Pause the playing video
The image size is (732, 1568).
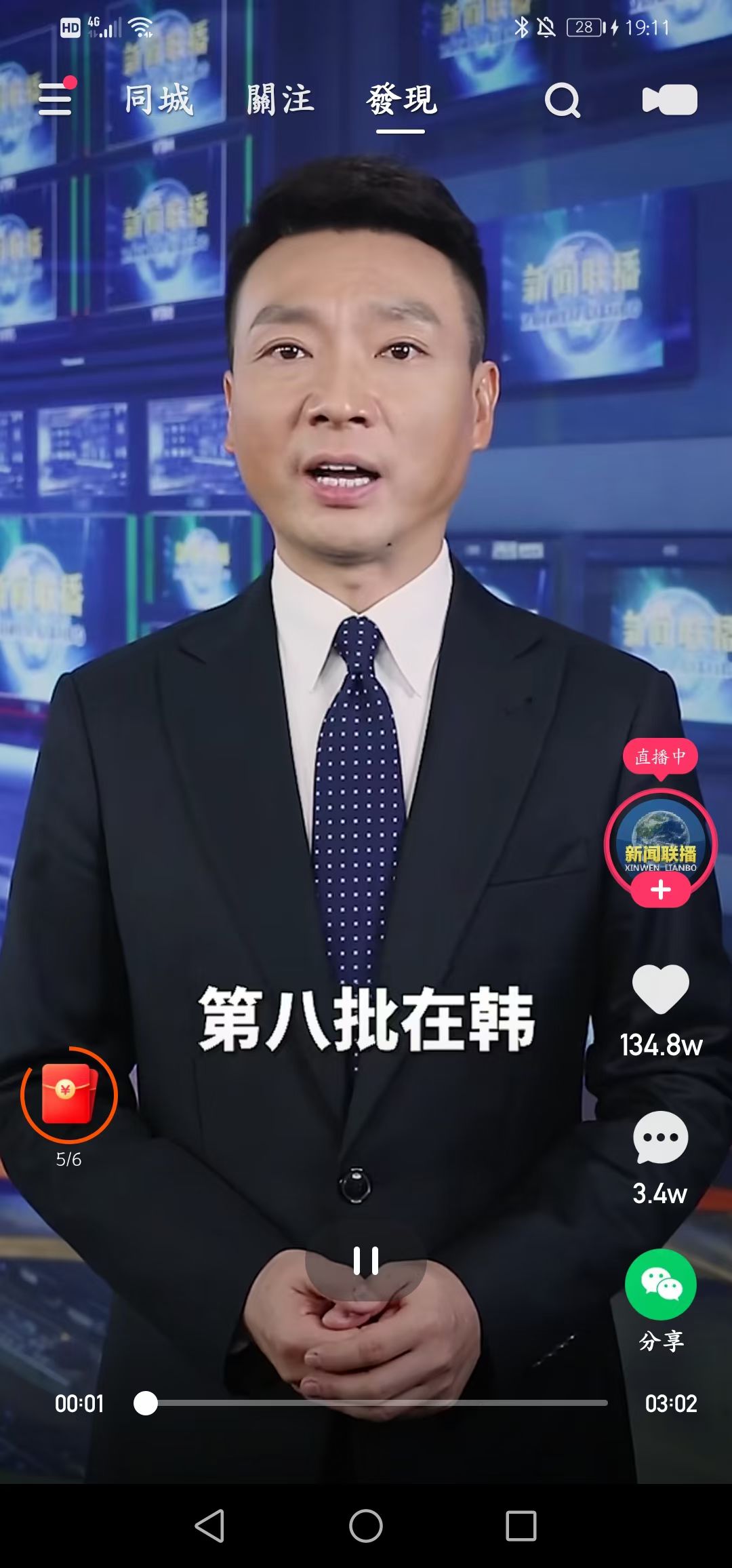[x=365, y=1261]
